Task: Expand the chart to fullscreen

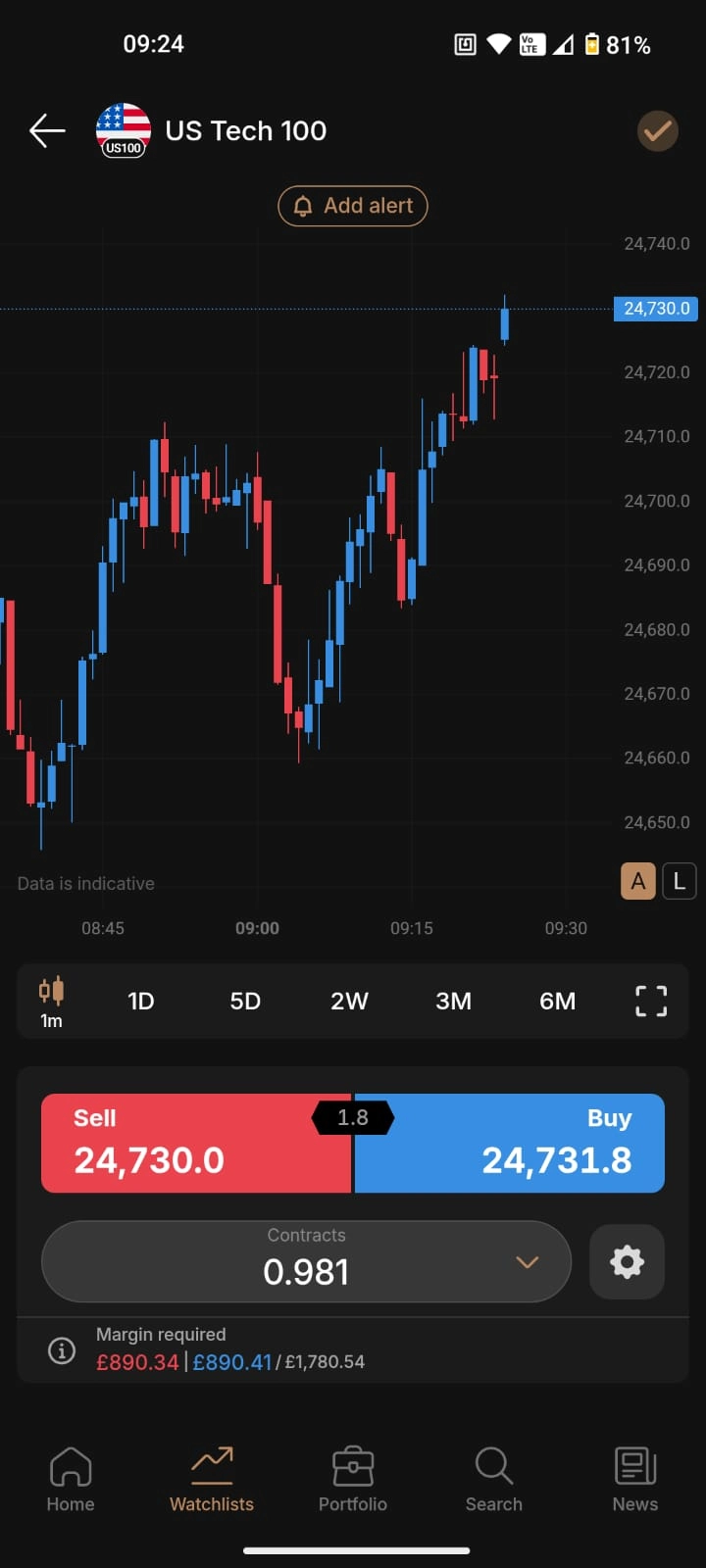Action: click(650, 1001)
